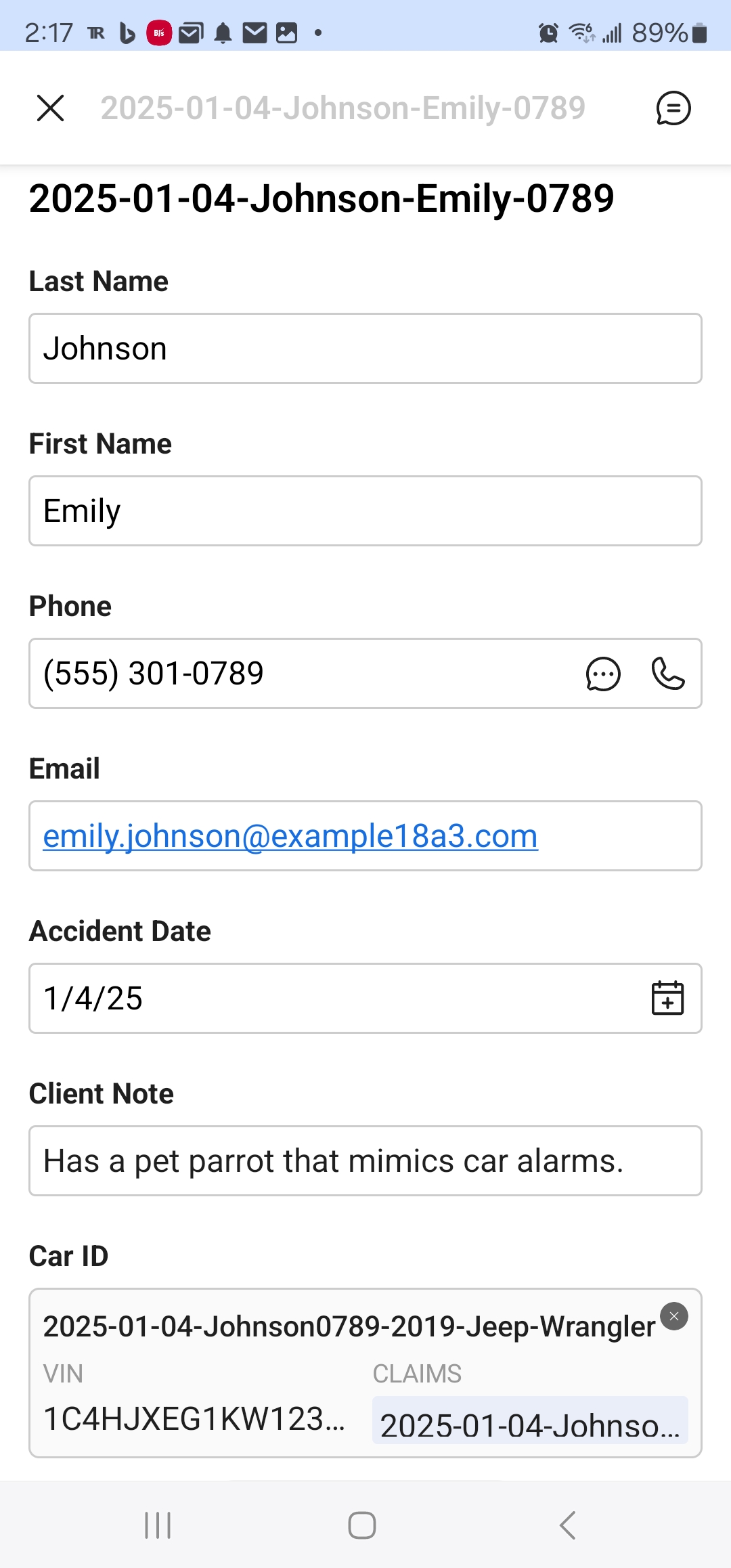Open recent apps from the navigation bar

[158, 1525]
